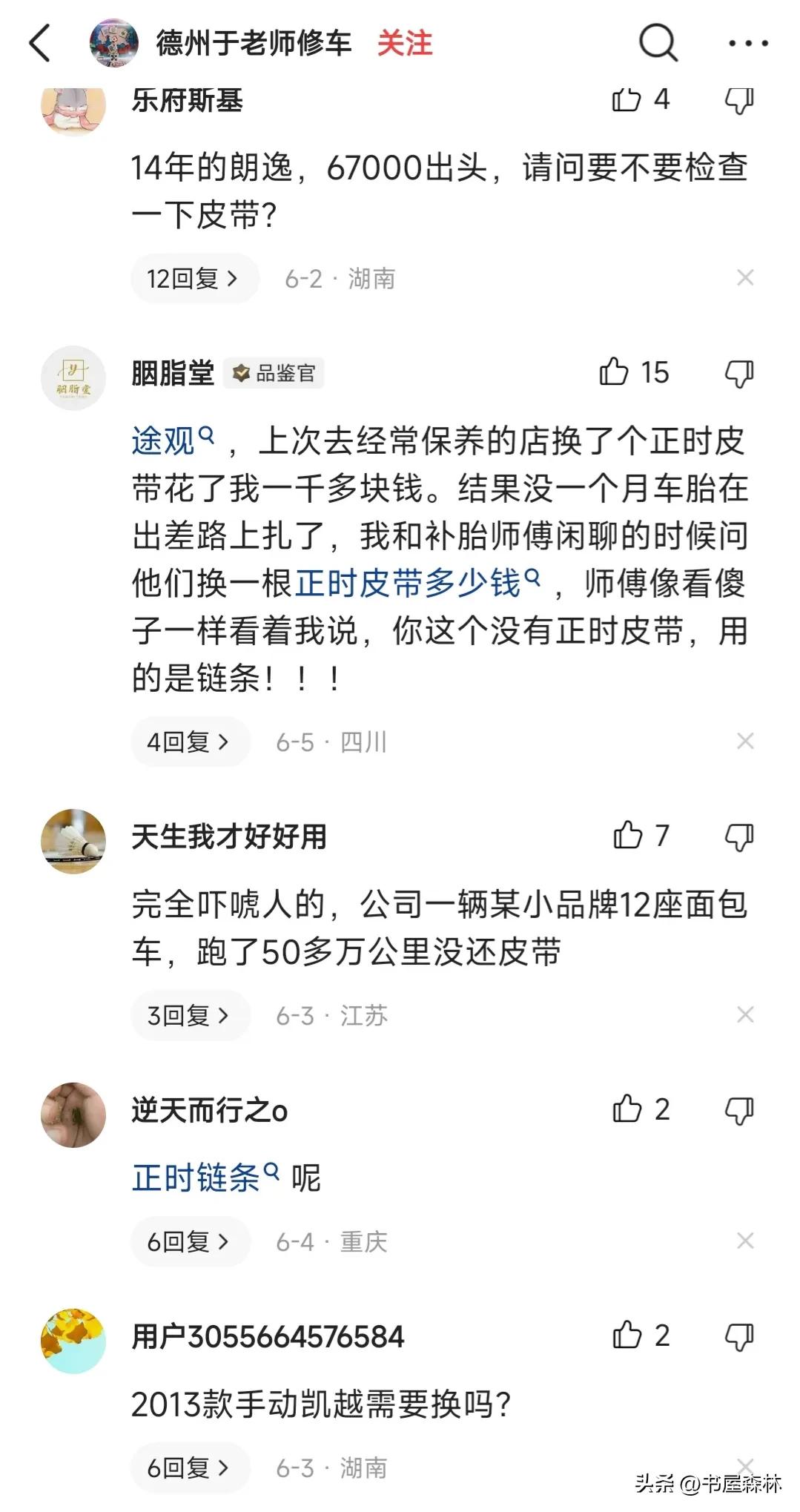View 德州于老师修车 profile avatar

113,43
